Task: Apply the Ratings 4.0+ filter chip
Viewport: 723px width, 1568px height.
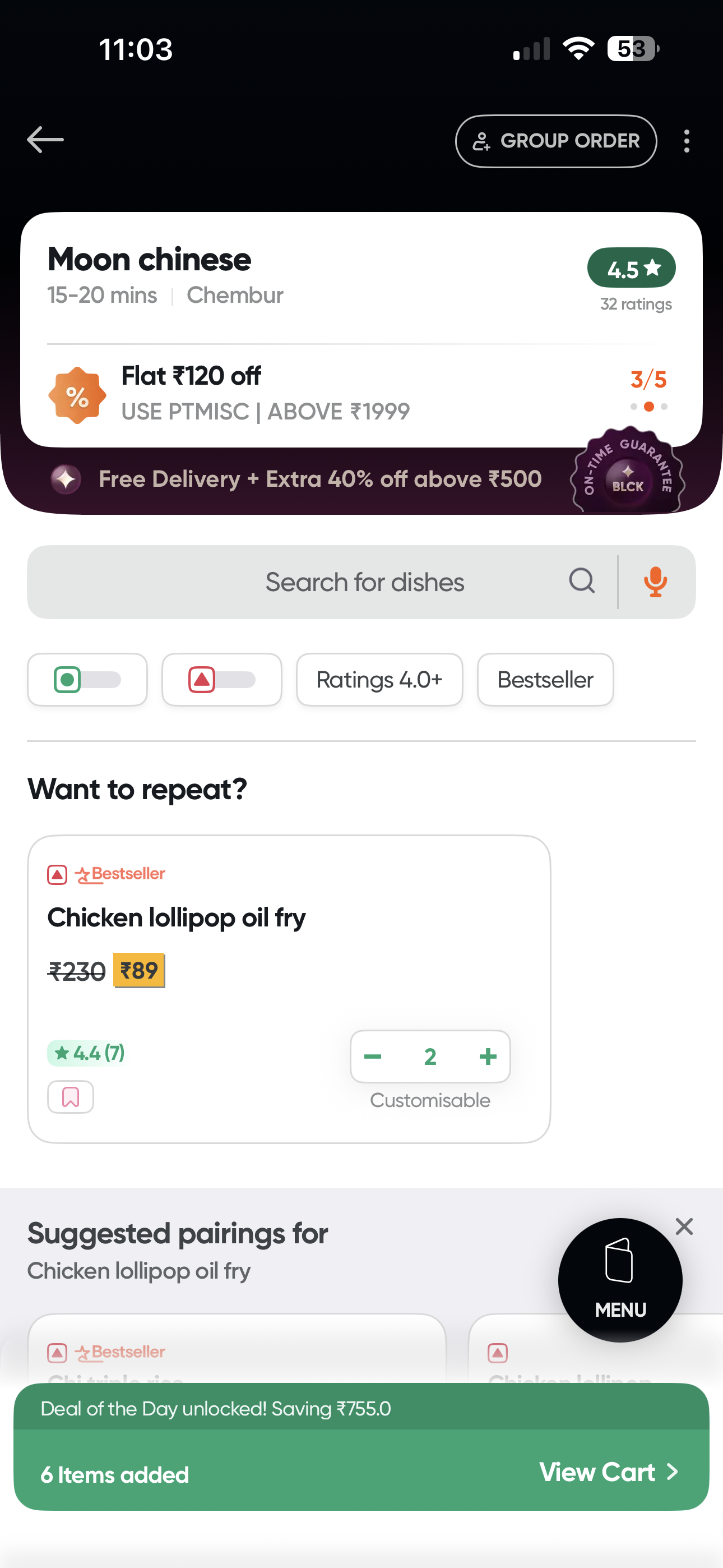Action: [x=379, y=680]
